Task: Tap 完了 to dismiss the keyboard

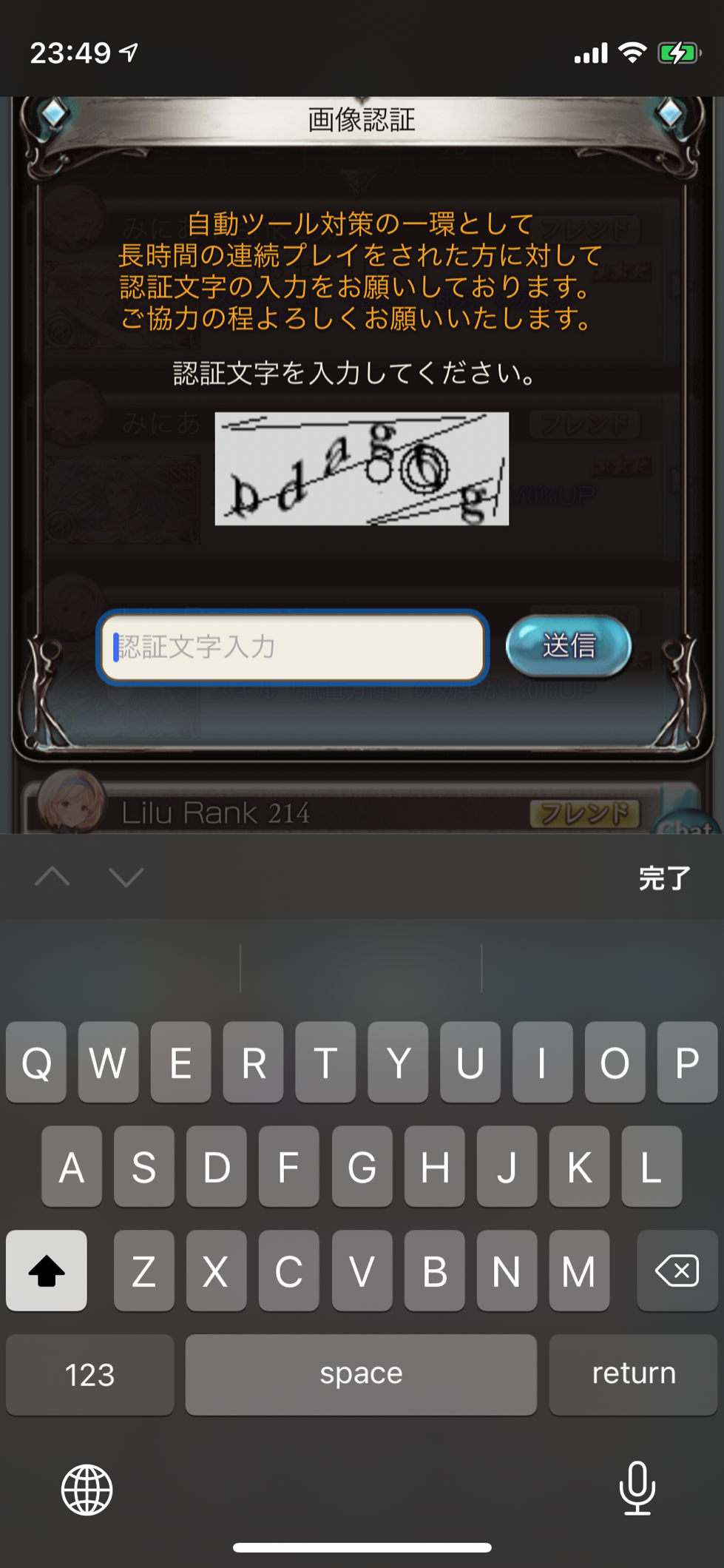Action: tap(663, 878)
